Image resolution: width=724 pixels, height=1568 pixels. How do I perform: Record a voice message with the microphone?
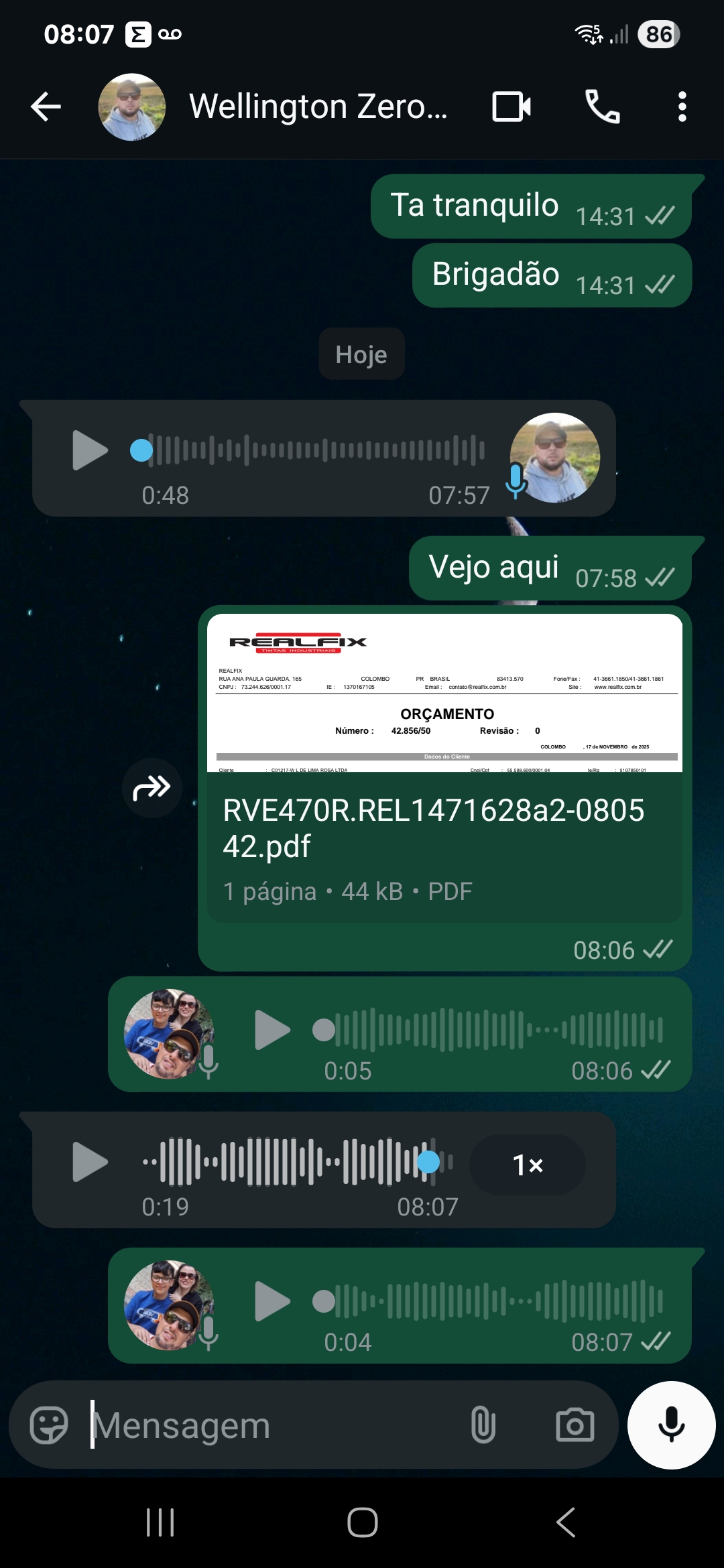tap(671, 1425)
